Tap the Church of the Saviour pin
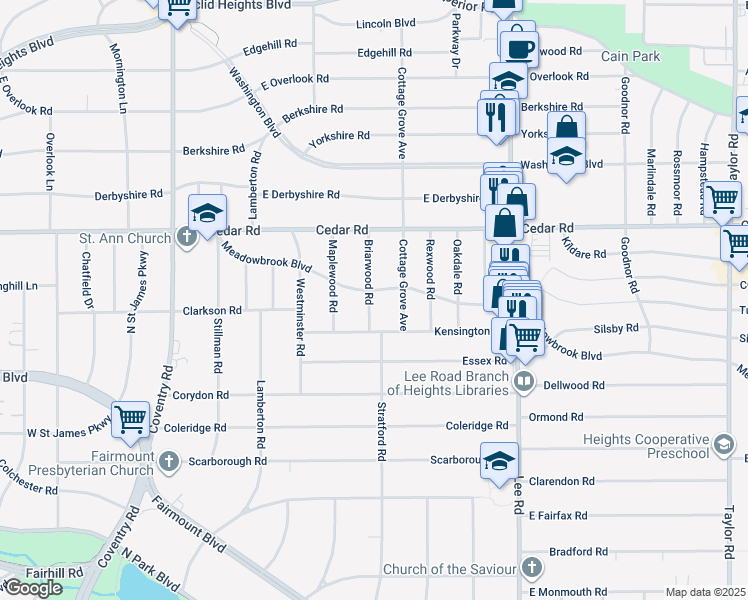The height and width of the screenshot is (600, 748). [x=532, y=568]
